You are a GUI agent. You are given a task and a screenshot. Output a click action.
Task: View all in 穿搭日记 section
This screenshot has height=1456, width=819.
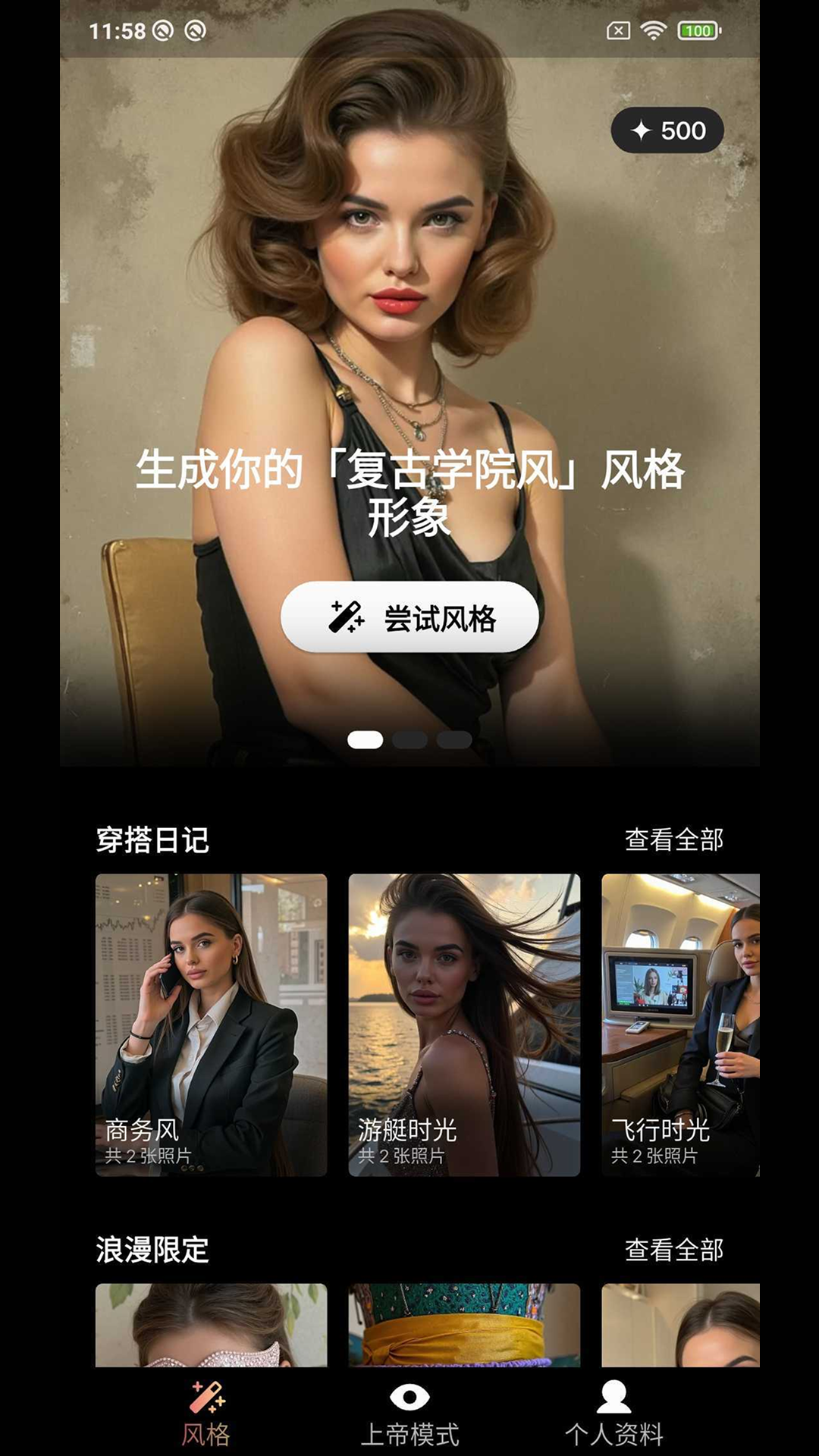point(673,839)
